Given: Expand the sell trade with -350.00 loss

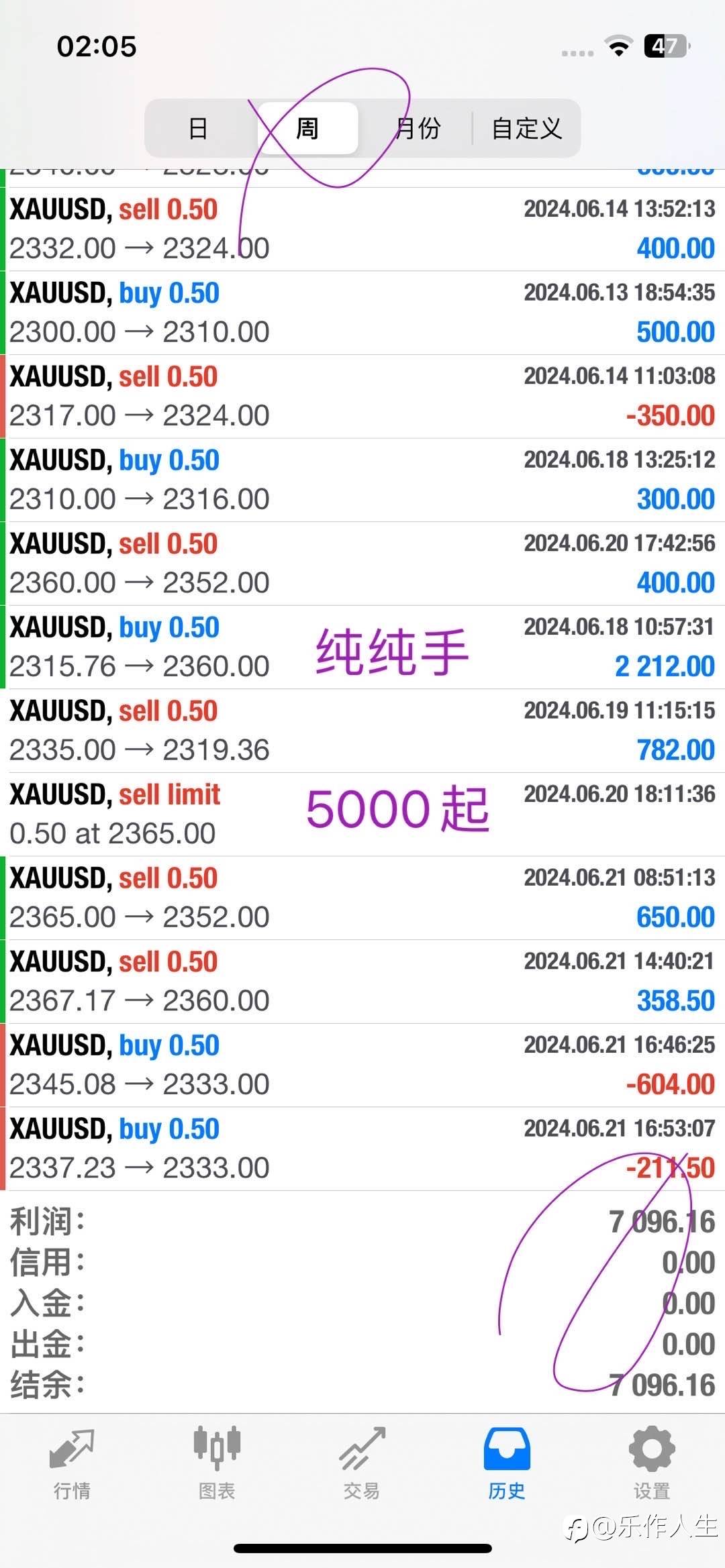Looking at the screenshot, I should [x=362, y=397].
